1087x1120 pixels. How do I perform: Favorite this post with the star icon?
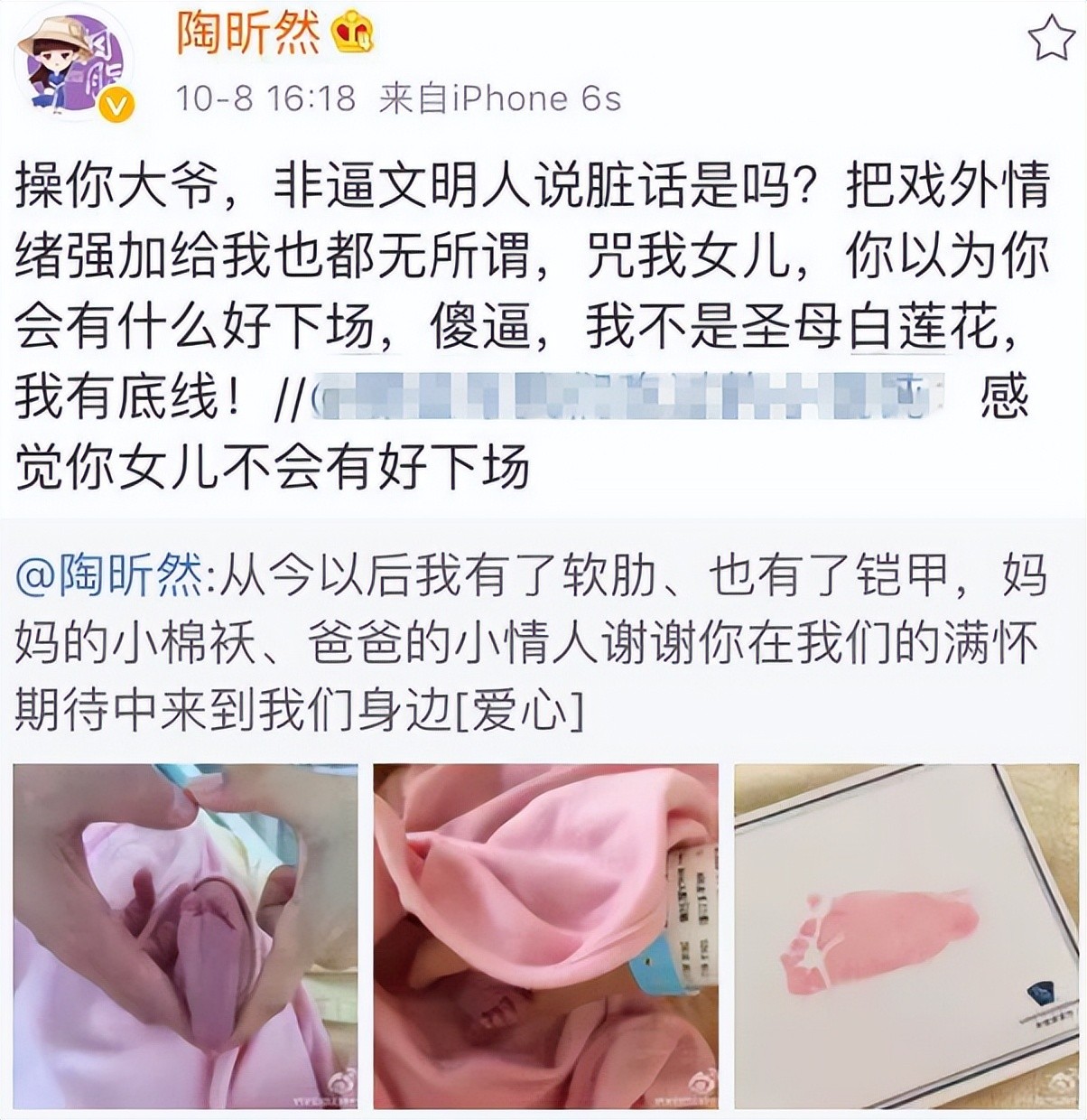tap(1052, 41)
